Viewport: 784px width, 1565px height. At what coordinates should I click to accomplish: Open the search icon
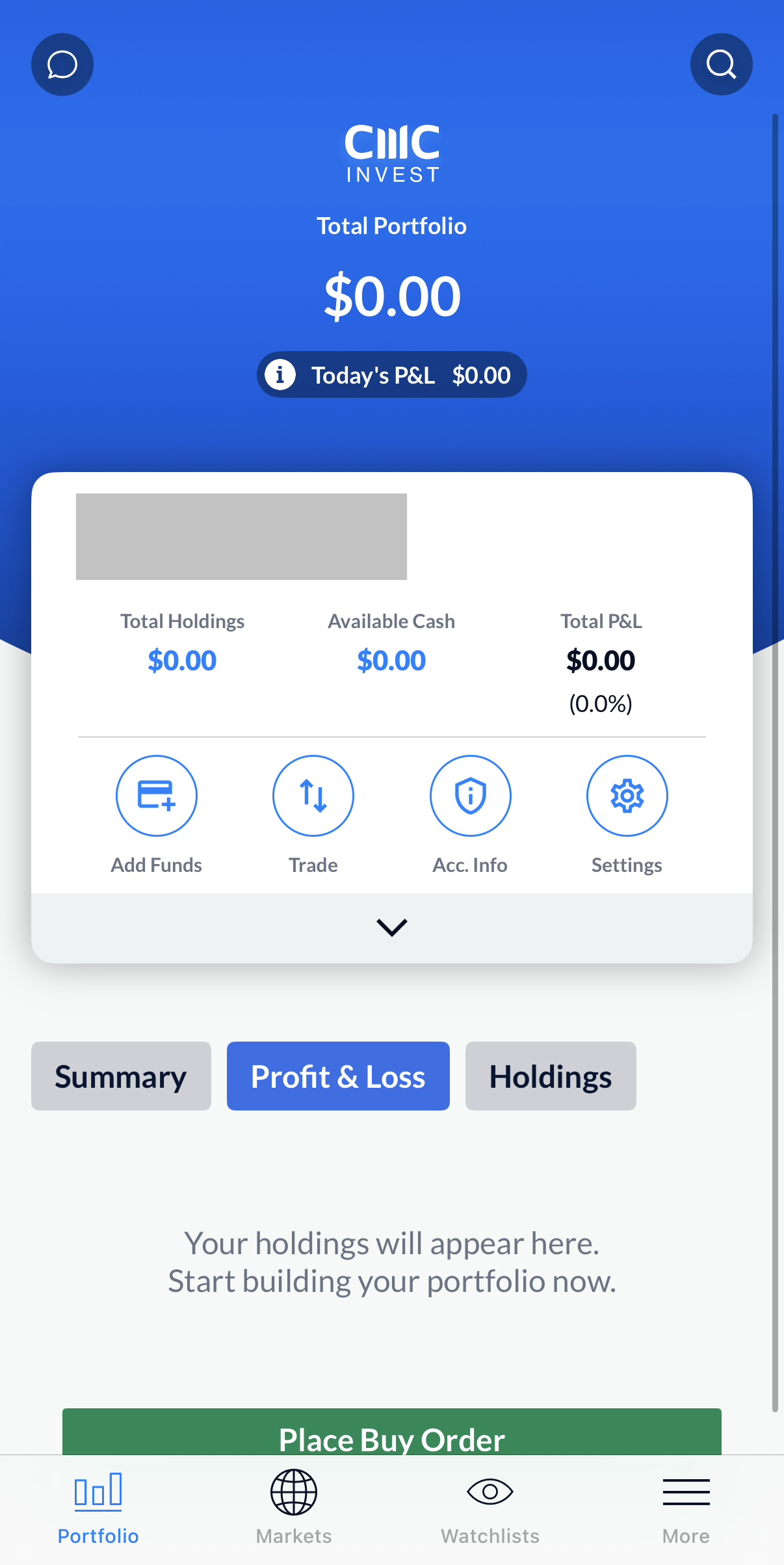point(721,64)
